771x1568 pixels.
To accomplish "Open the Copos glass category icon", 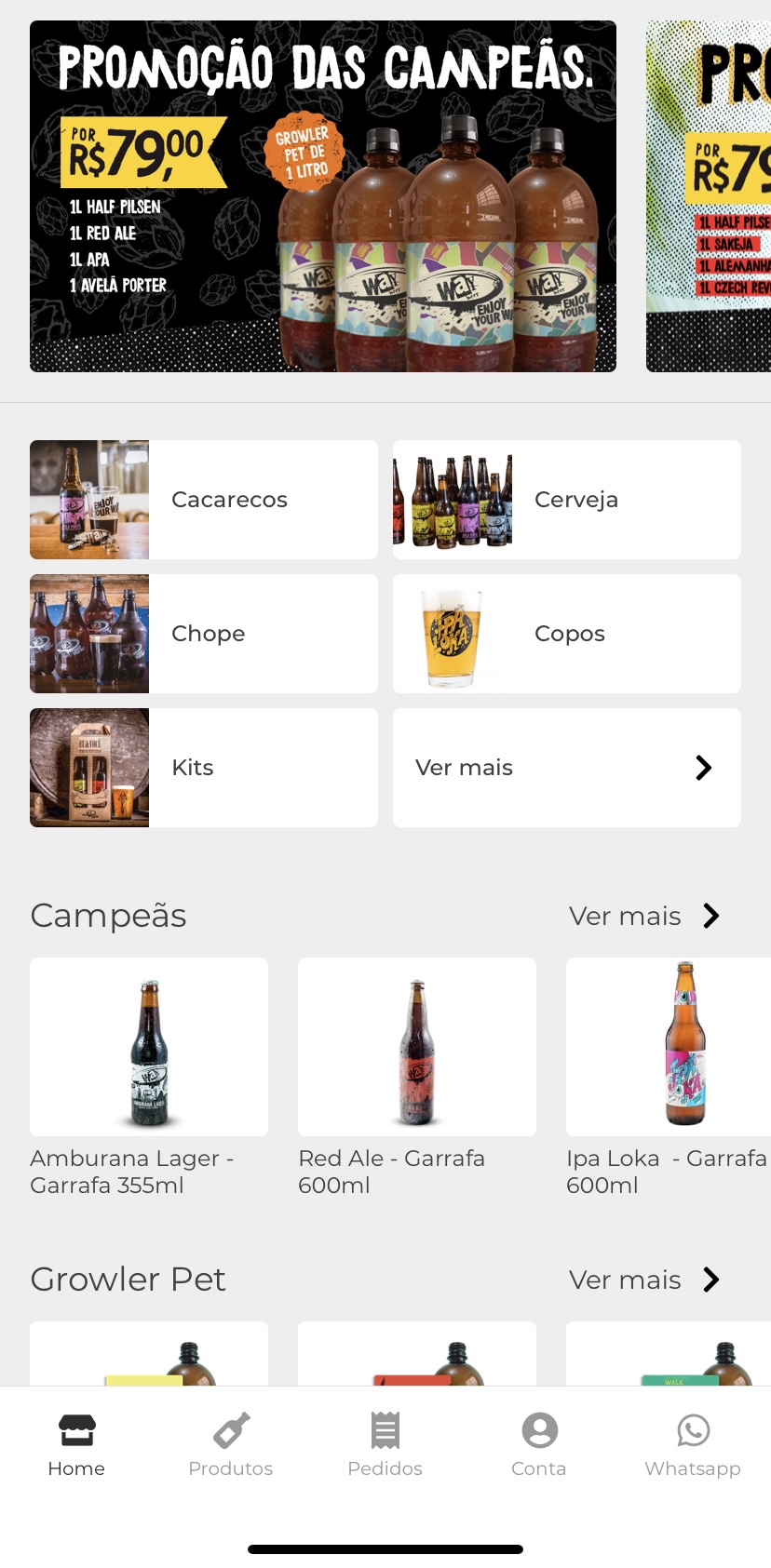I will [x=453, y=634].
